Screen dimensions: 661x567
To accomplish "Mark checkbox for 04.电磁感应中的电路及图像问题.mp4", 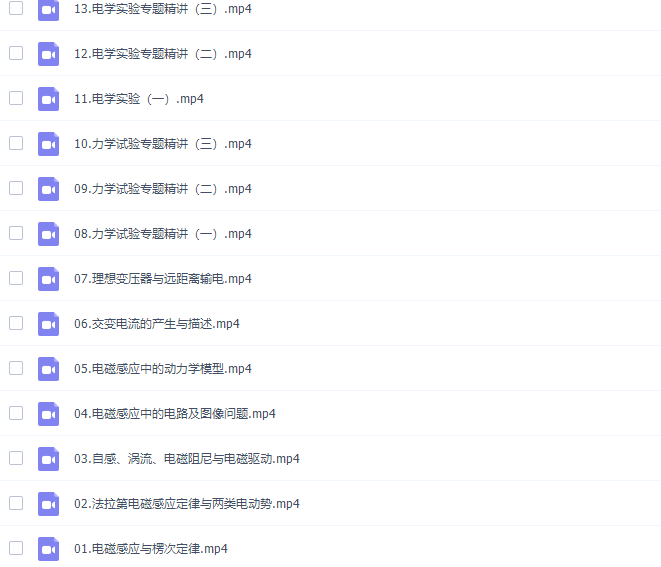I will (x=16, y=413).
